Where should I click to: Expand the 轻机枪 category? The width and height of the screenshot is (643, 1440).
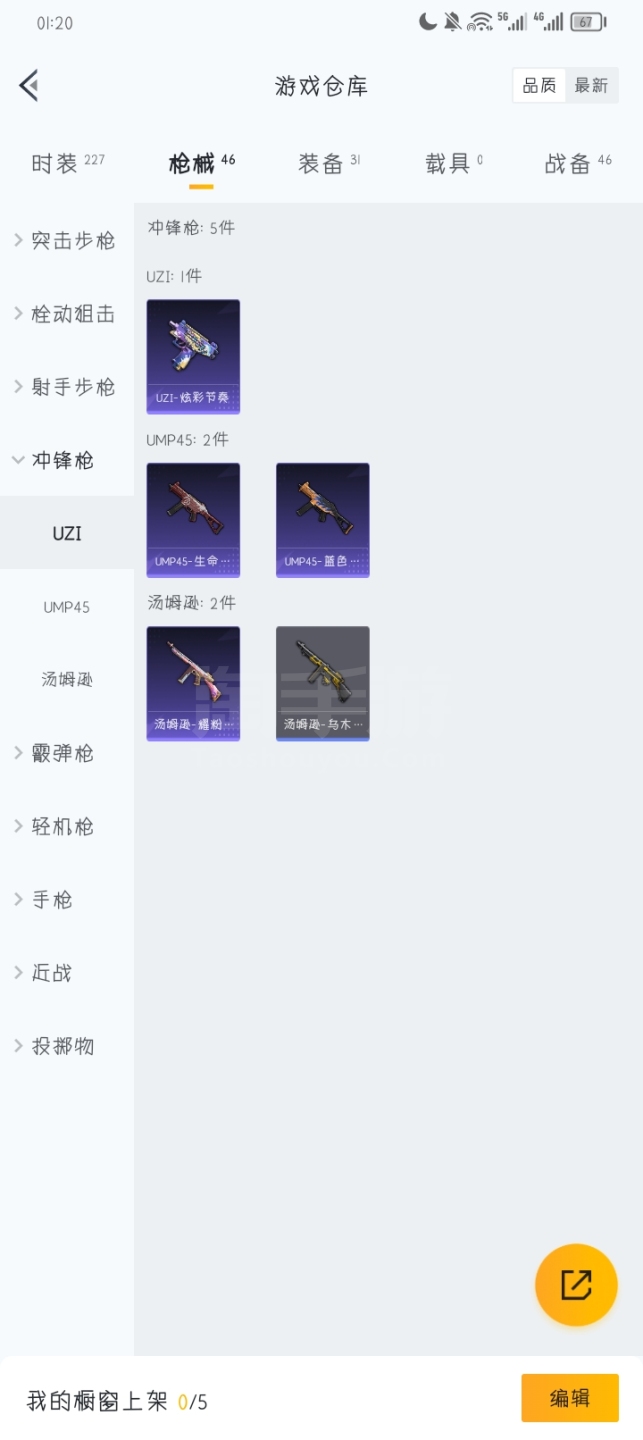pyautogui.click(x=56, y=826)
